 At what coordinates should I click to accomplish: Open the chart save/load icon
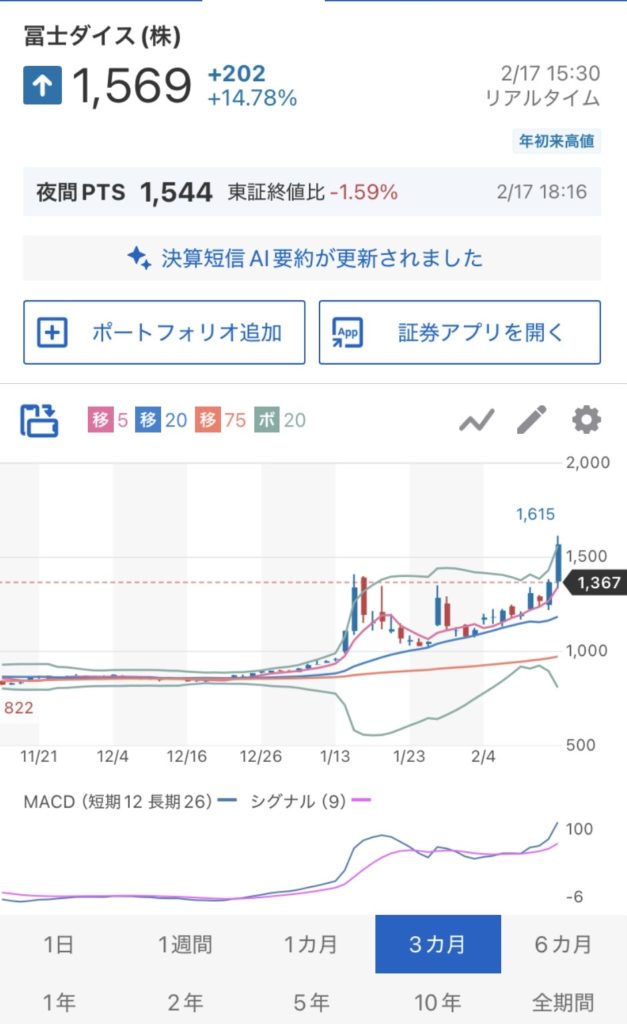coord(40,420)
